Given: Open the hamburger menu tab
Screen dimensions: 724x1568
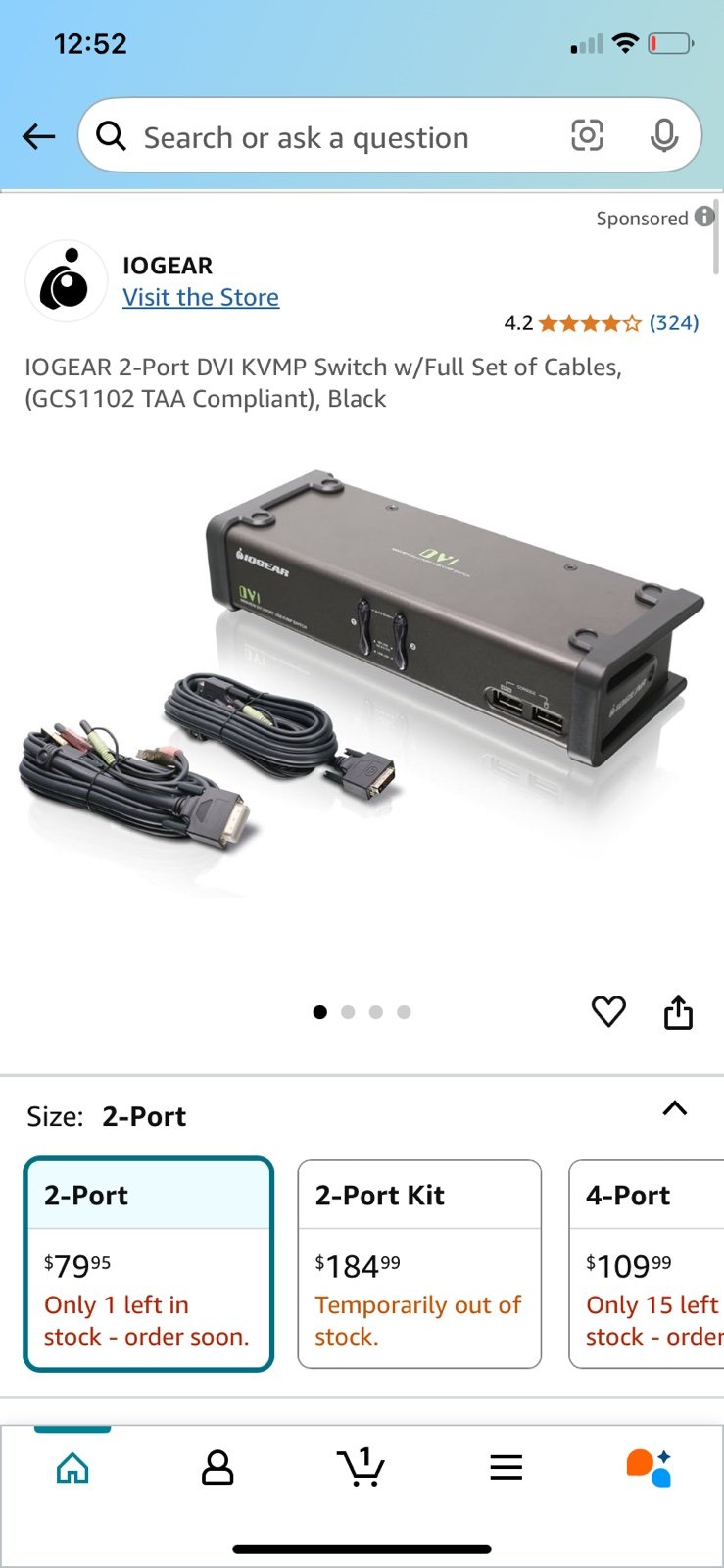Looking at the screenshot, I should click(x=507, y=1467).
